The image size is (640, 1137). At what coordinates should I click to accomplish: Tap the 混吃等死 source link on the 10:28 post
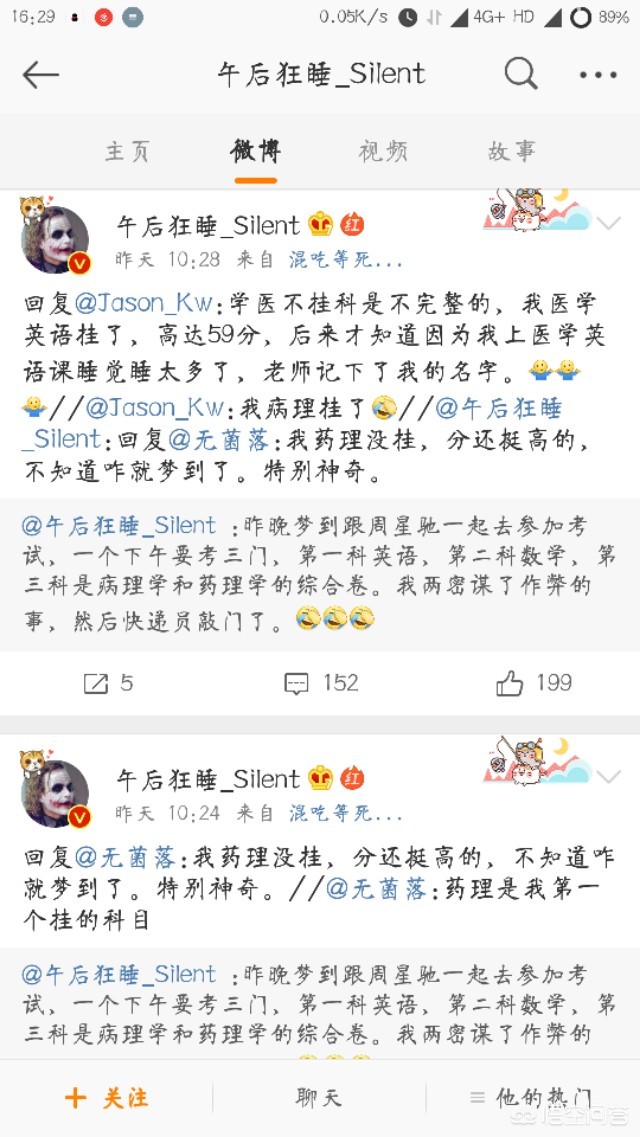pos(346,260)
